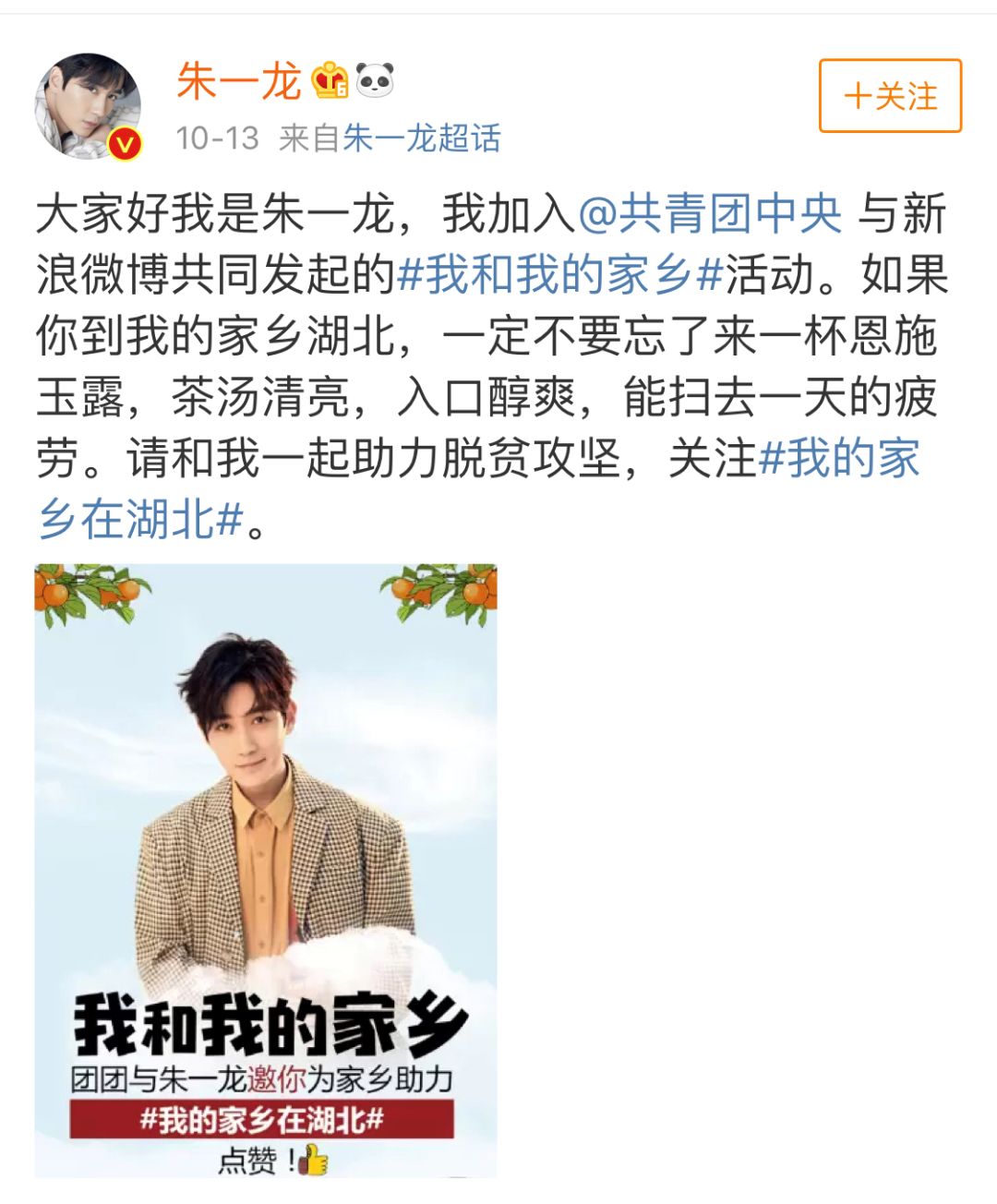The image size is (997, 1204).
Task: Follow 朱一龙 with the +关注 button
Action: click(890, 96)
